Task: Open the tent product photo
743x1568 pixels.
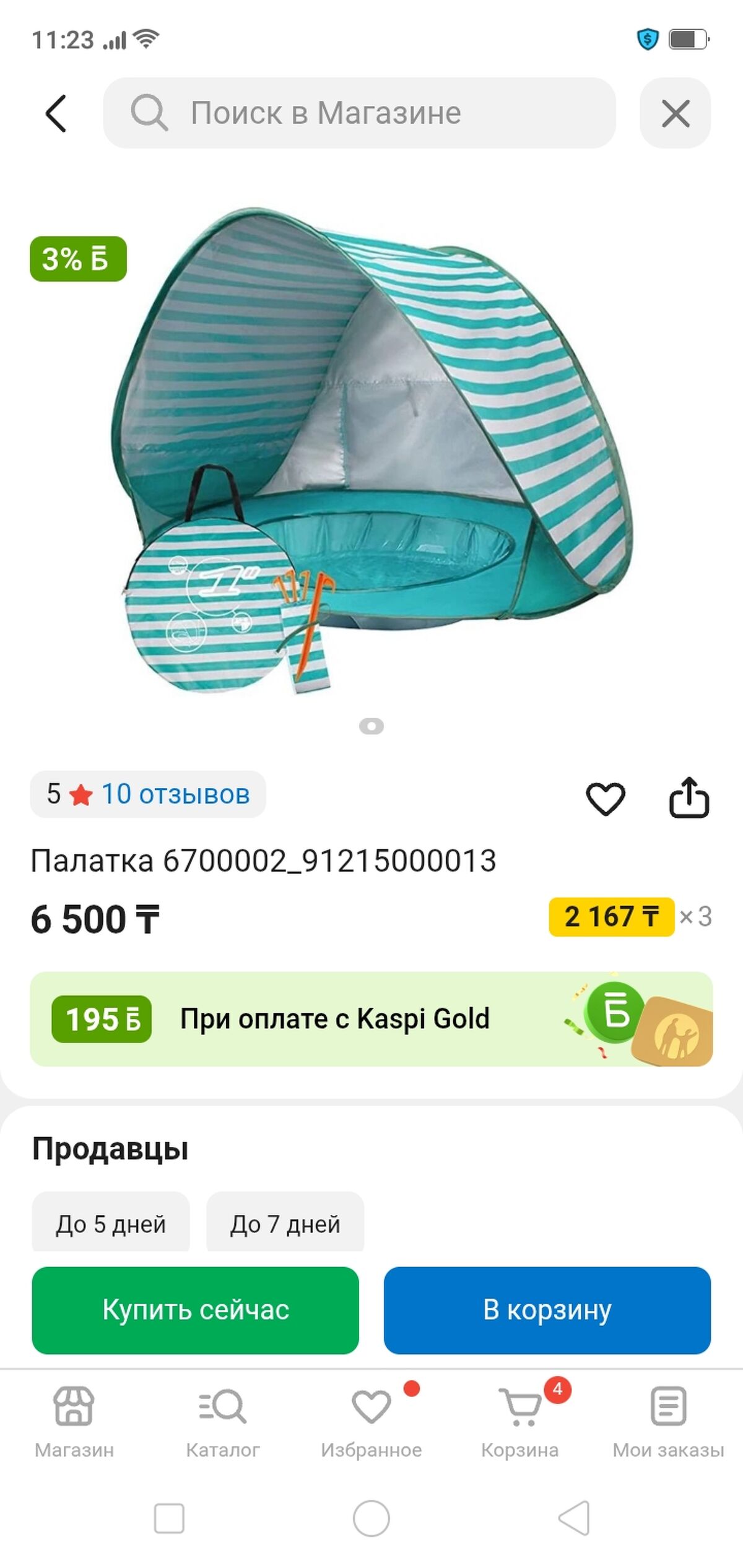Action: [371, 452]
